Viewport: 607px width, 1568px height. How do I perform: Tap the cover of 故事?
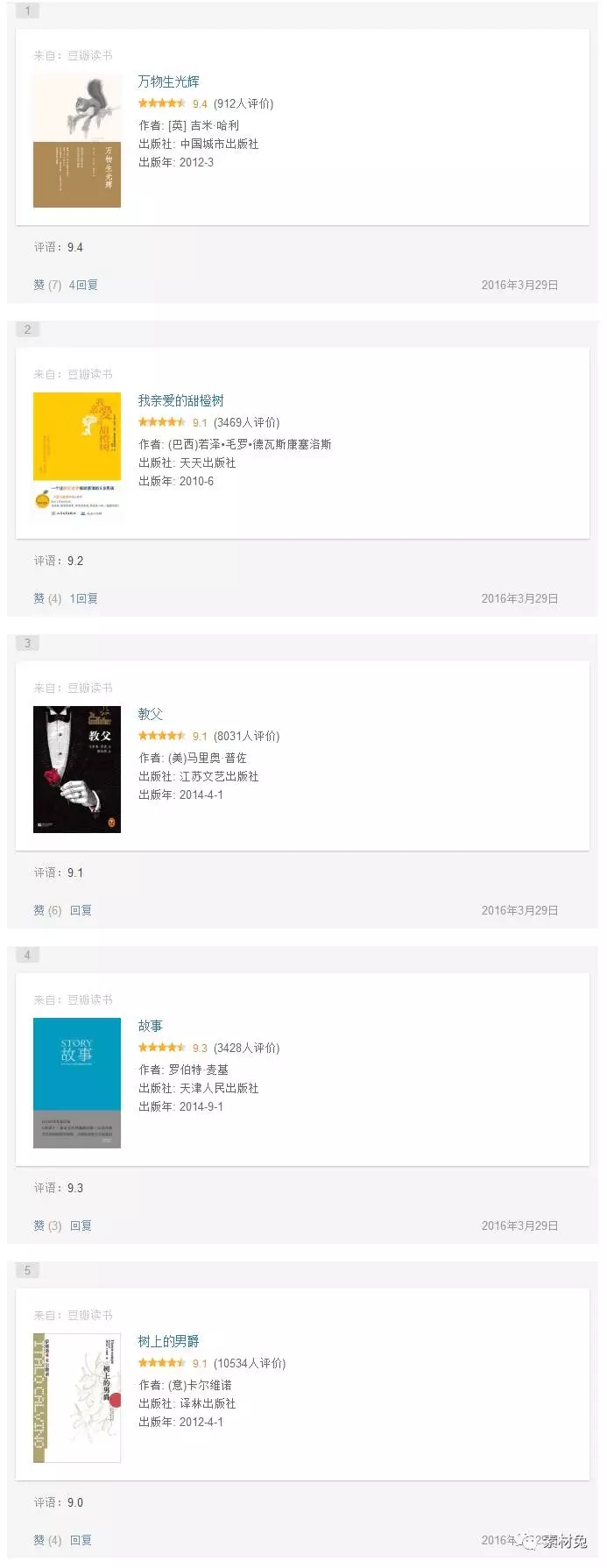(x=77, y=1083)
